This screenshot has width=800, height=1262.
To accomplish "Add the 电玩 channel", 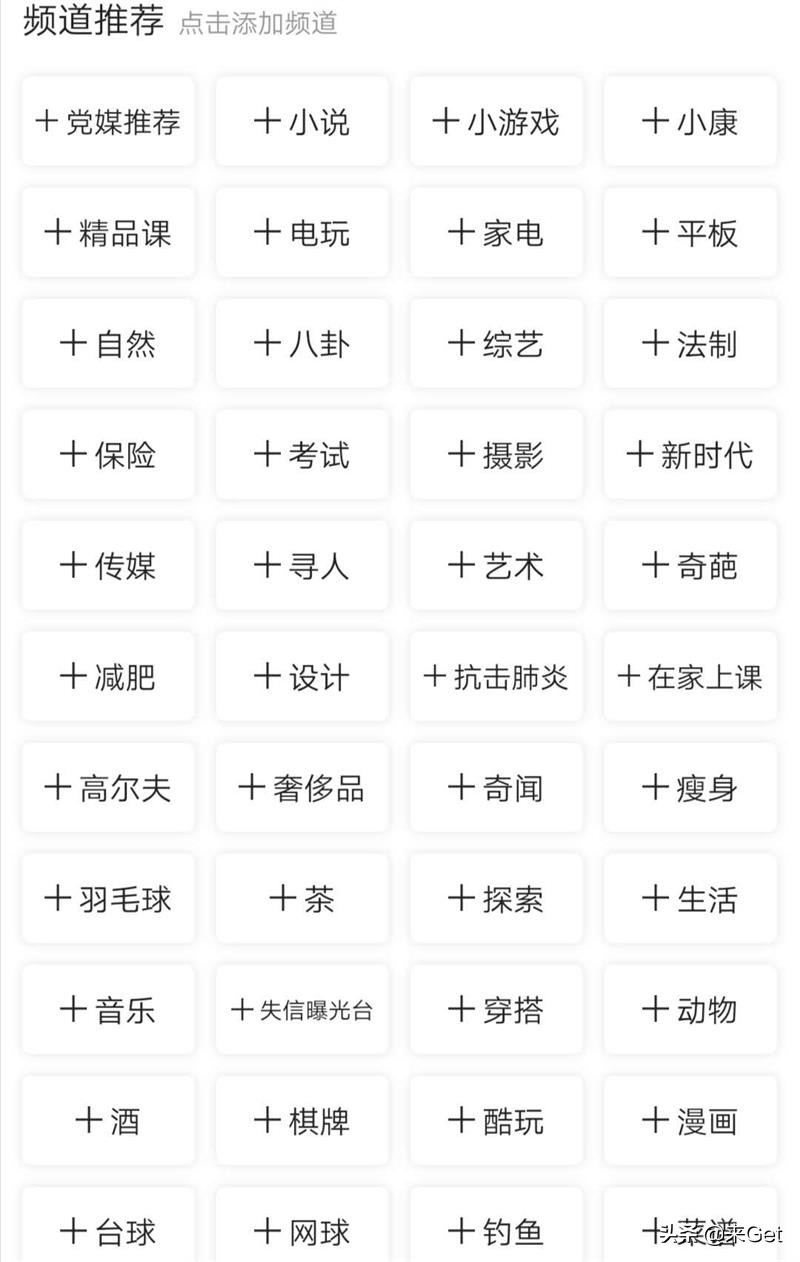I will pyautogui.click(x=302, y=233).
